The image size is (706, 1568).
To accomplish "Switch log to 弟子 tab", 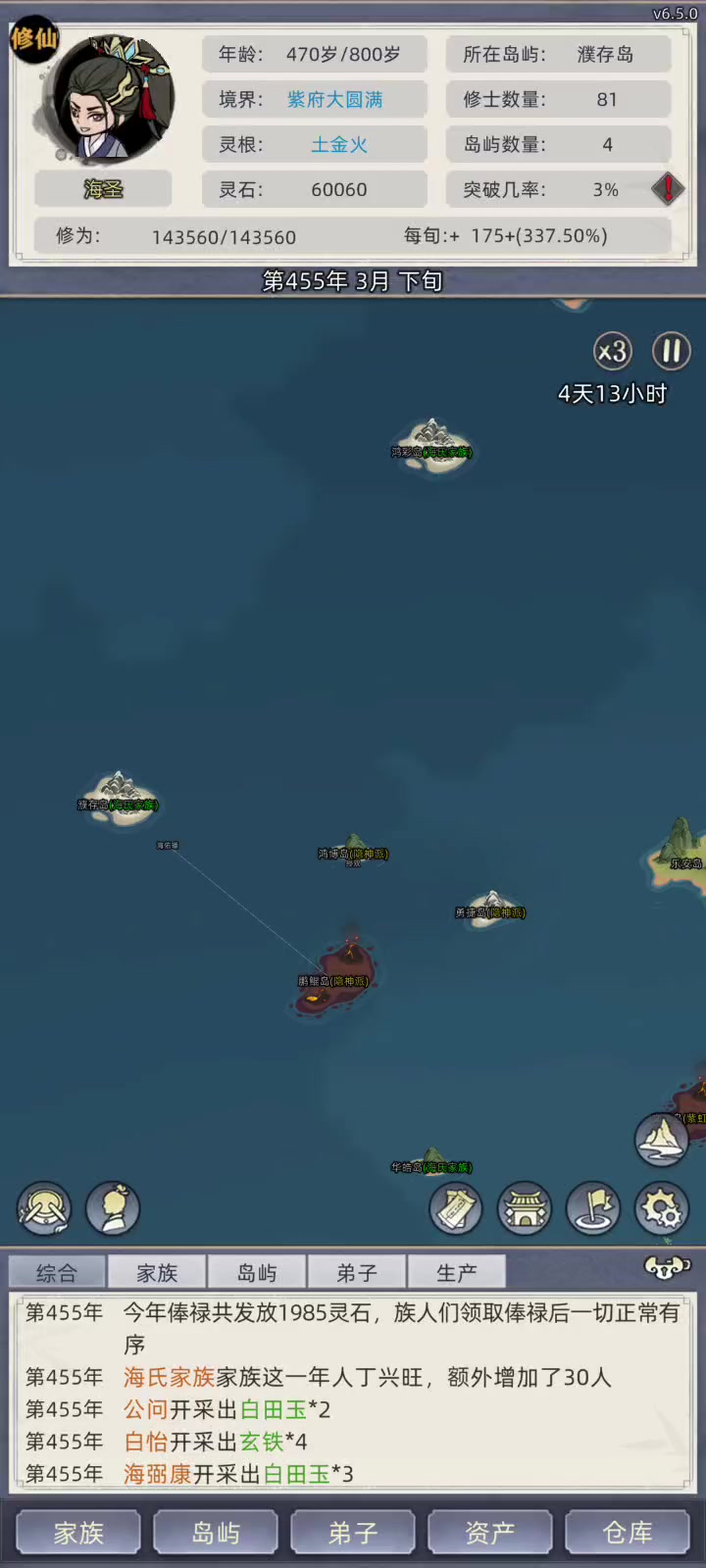I will click(357, 1272).
